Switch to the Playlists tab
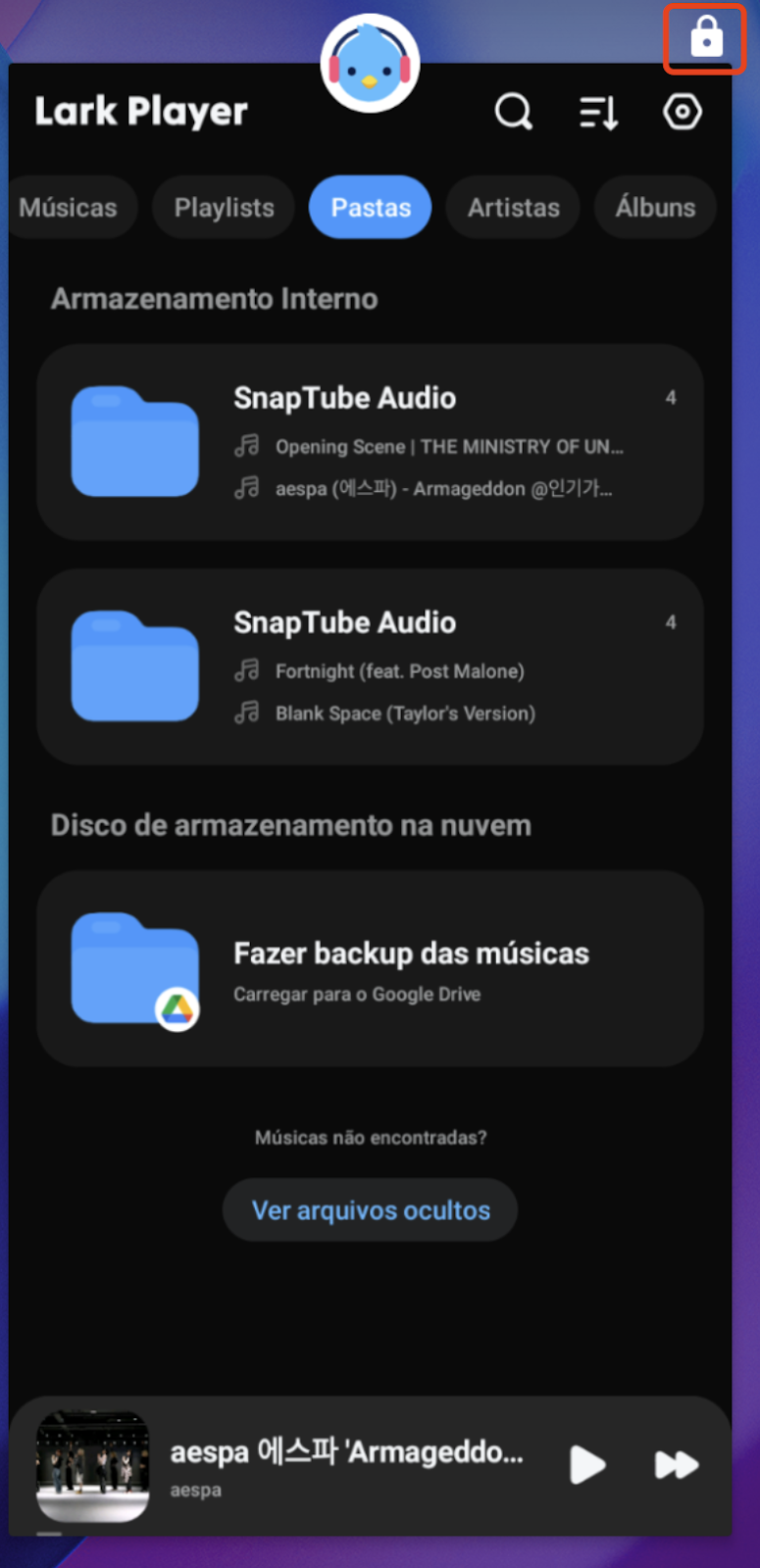 coord(224,208)
